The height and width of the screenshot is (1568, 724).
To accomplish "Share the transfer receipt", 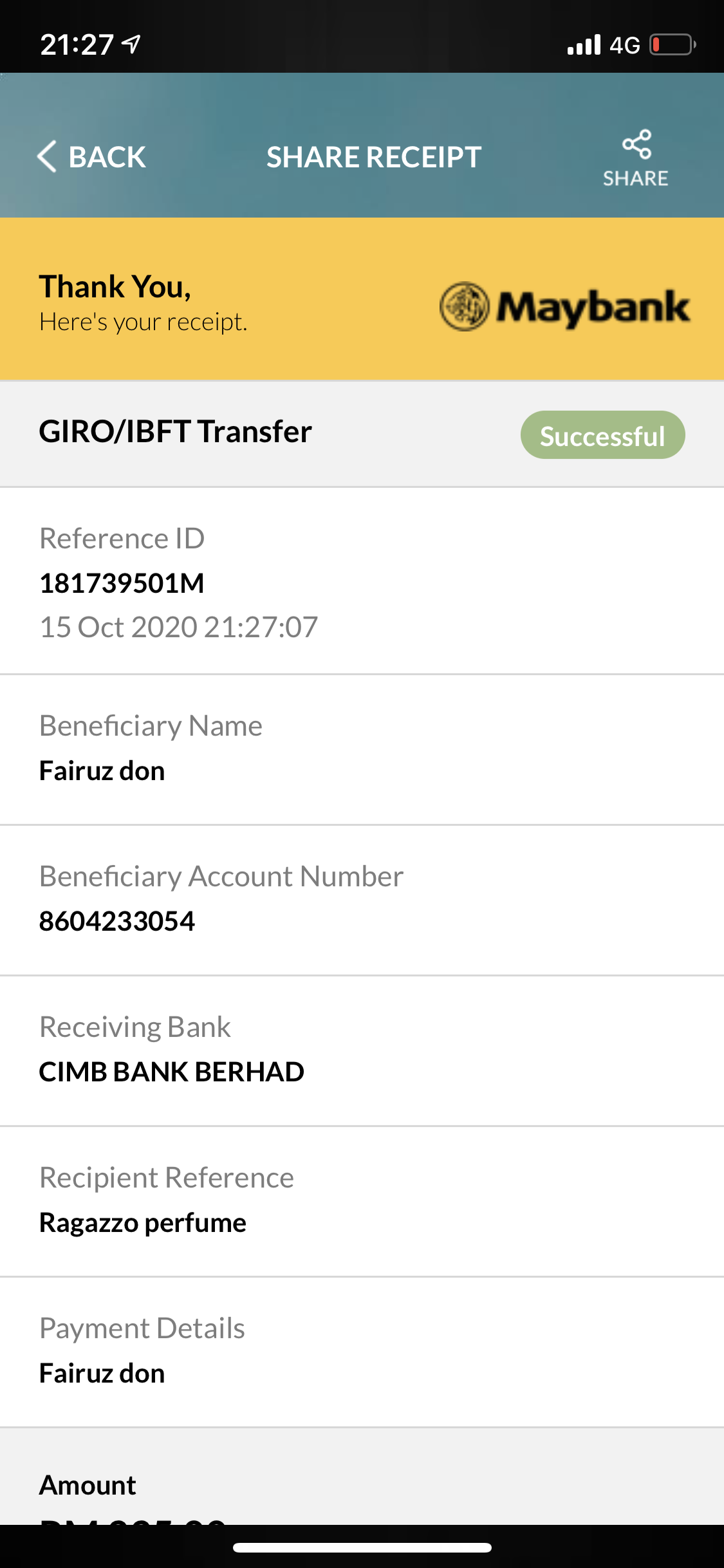I will [x=635, y=159].
